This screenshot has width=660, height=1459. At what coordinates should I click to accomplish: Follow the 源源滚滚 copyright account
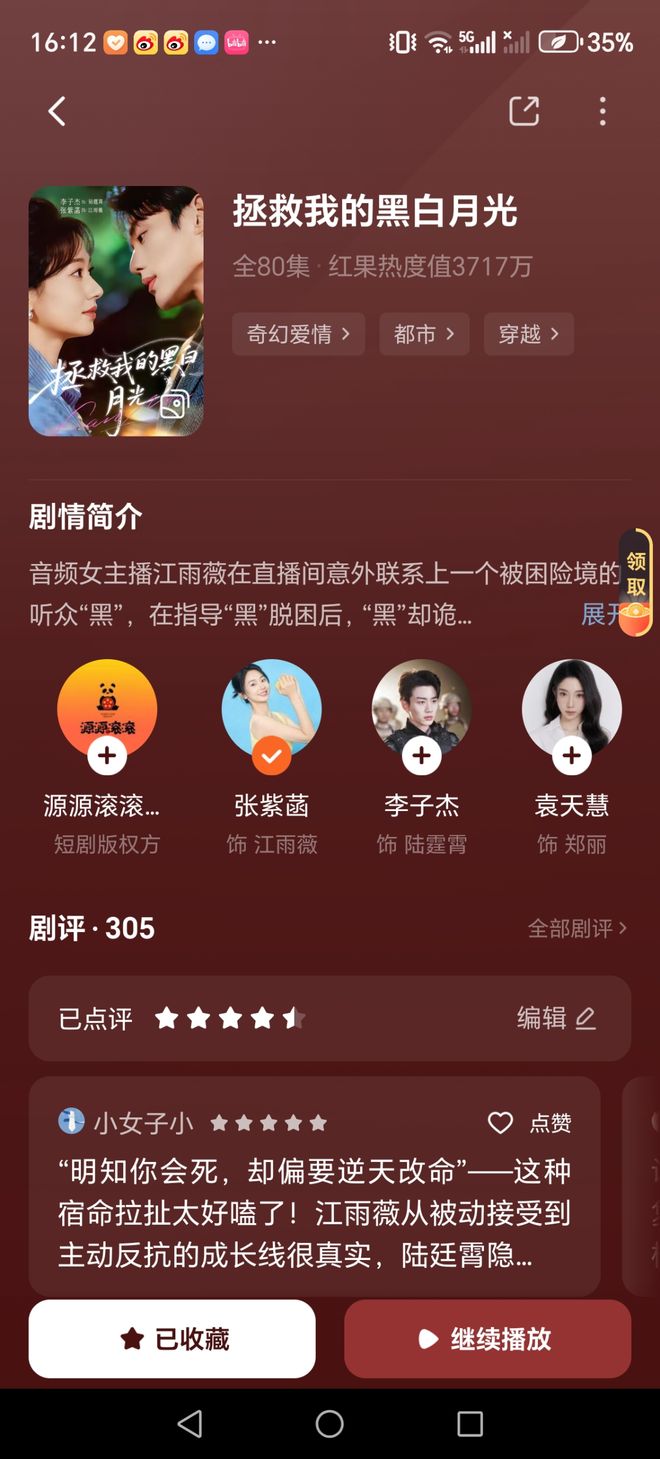tap(107, 756)
